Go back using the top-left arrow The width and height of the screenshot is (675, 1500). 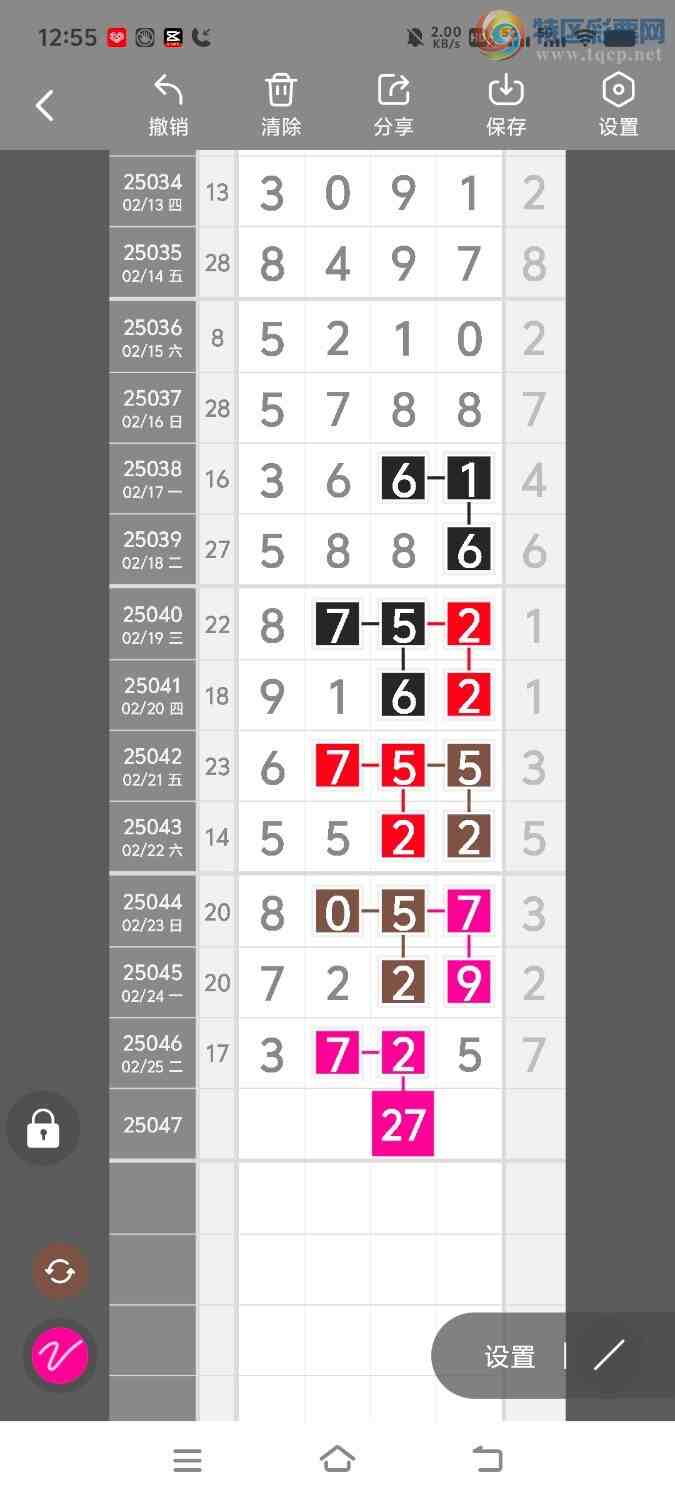45,106
